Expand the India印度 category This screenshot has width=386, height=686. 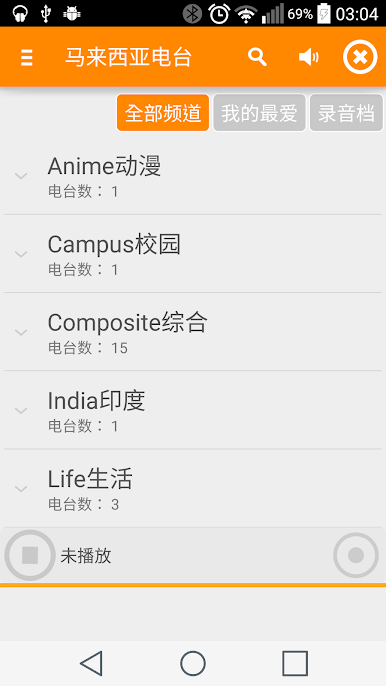click(x=193, y=410)
